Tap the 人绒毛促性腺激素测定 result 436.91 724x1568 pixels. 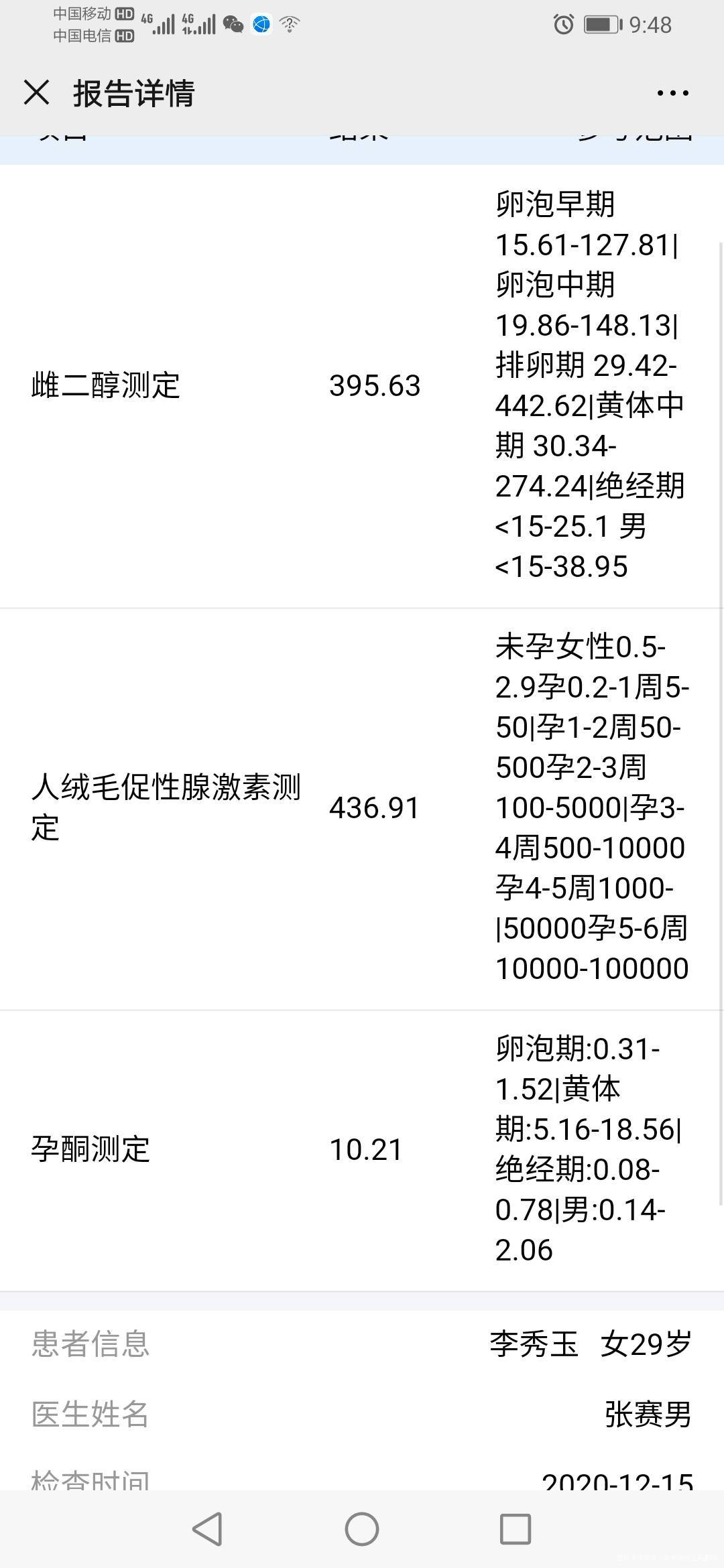point(374,809)
